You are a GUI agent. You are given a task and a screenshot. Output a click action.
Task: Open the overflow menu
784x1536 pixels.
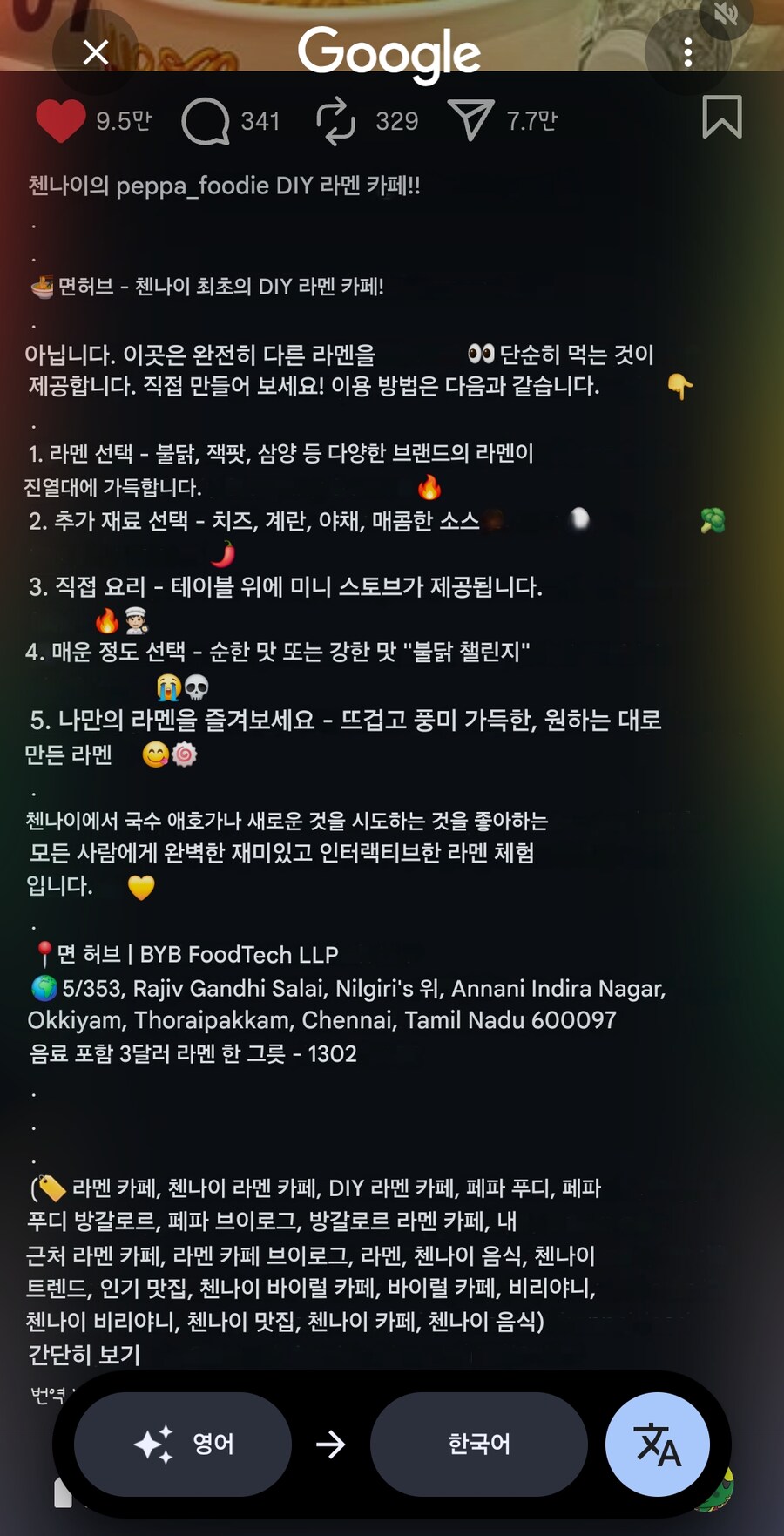[687, 53]
